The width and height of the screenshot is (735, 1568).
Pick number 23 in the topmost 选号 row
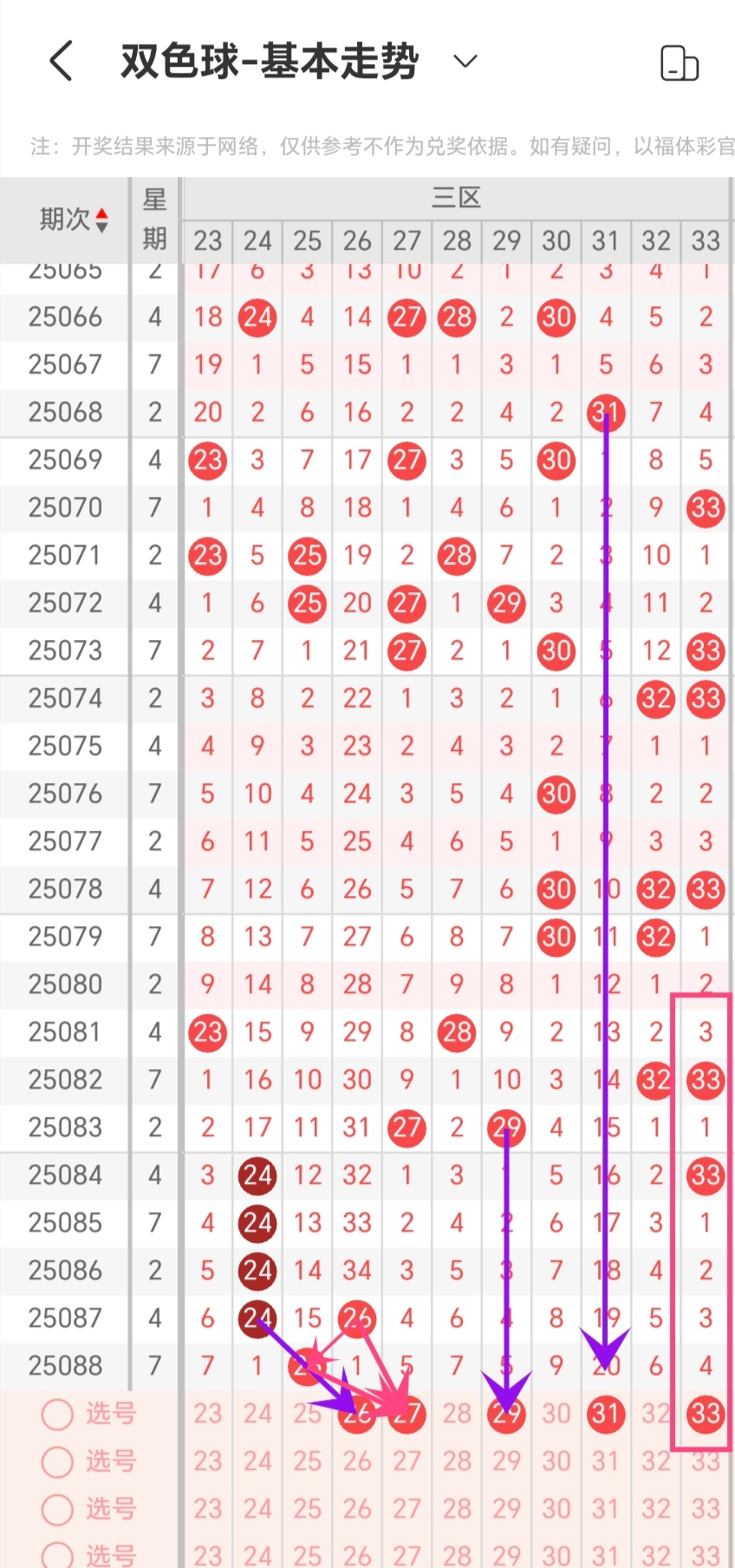[x=208, y=1414]
